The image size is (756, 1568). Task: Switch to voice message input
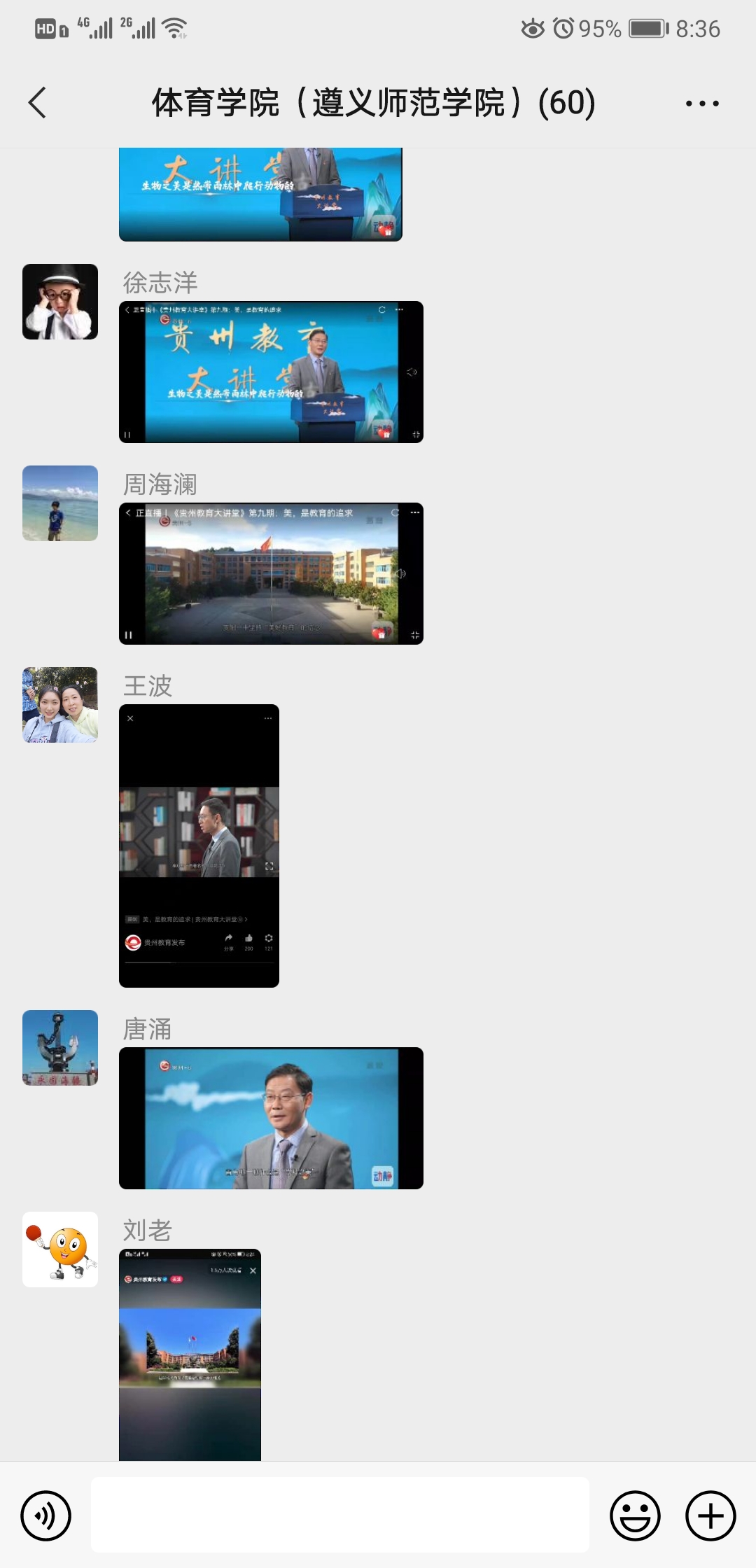[x=46, y=1515]
